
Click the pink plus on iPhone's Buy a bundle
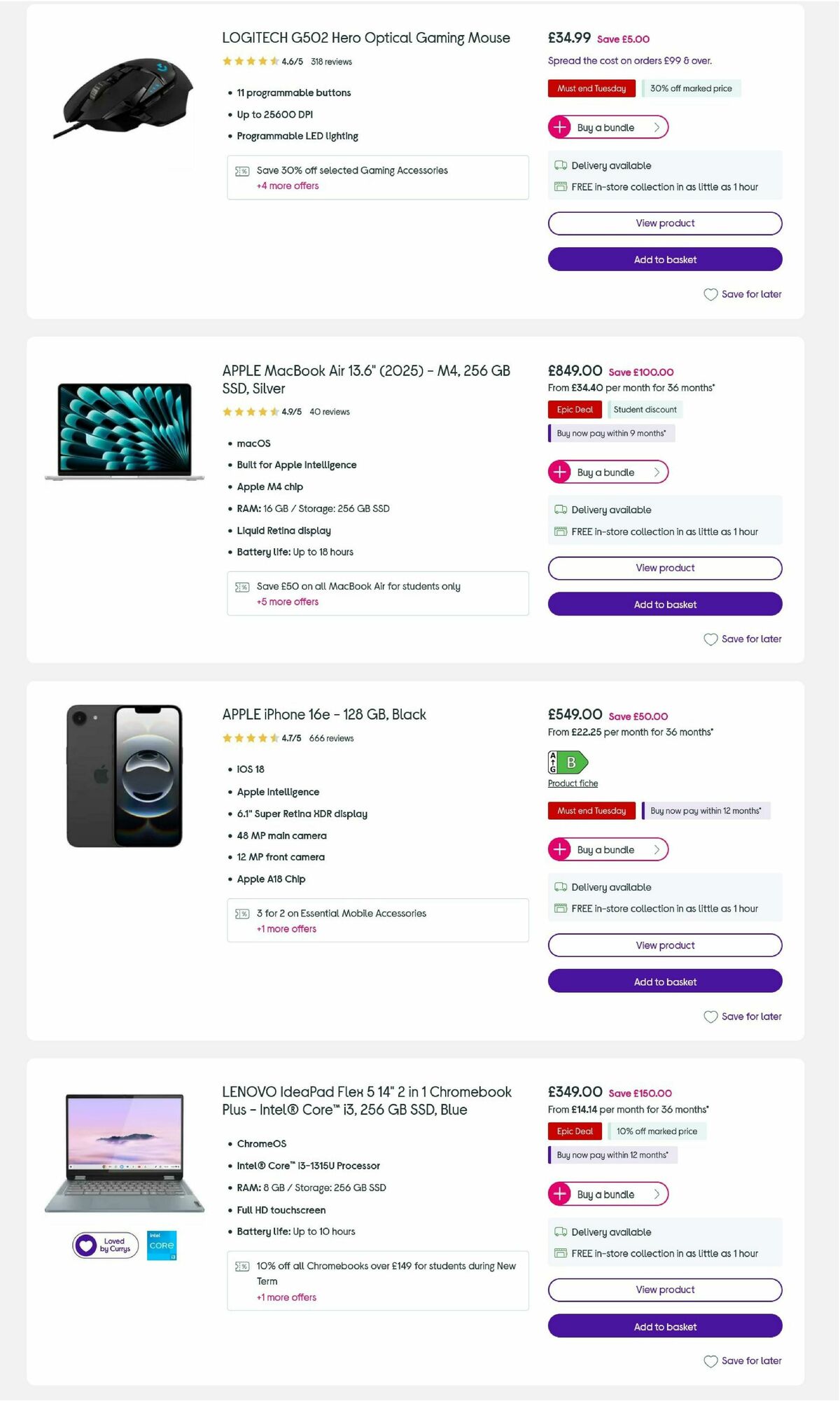(x=560, y=849)
